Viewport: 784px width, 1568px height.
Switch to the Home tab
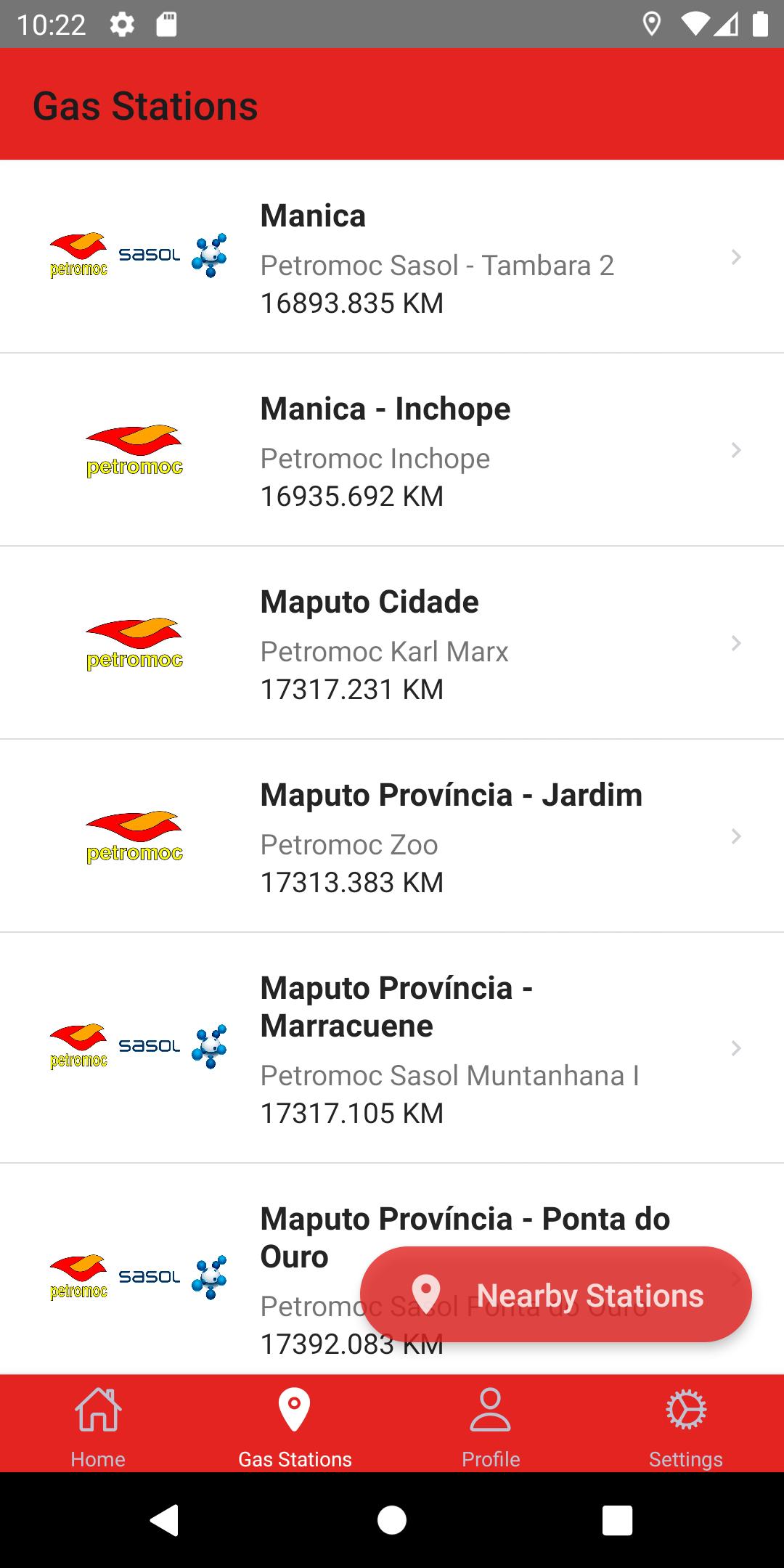(98, 1424)
